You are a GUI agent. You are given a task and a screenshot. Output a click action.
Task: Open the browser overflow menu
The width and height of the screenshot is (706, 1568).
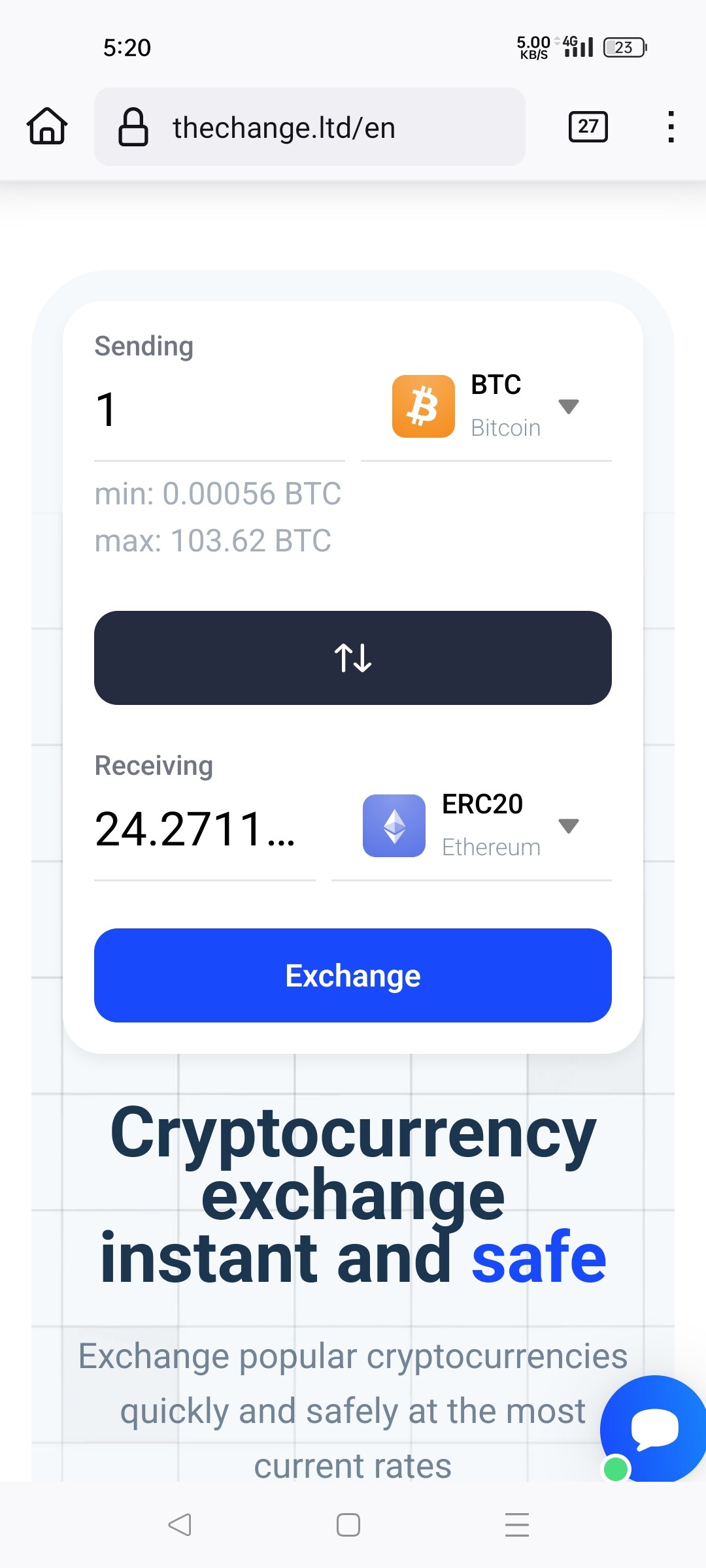(x=670, y=127)
